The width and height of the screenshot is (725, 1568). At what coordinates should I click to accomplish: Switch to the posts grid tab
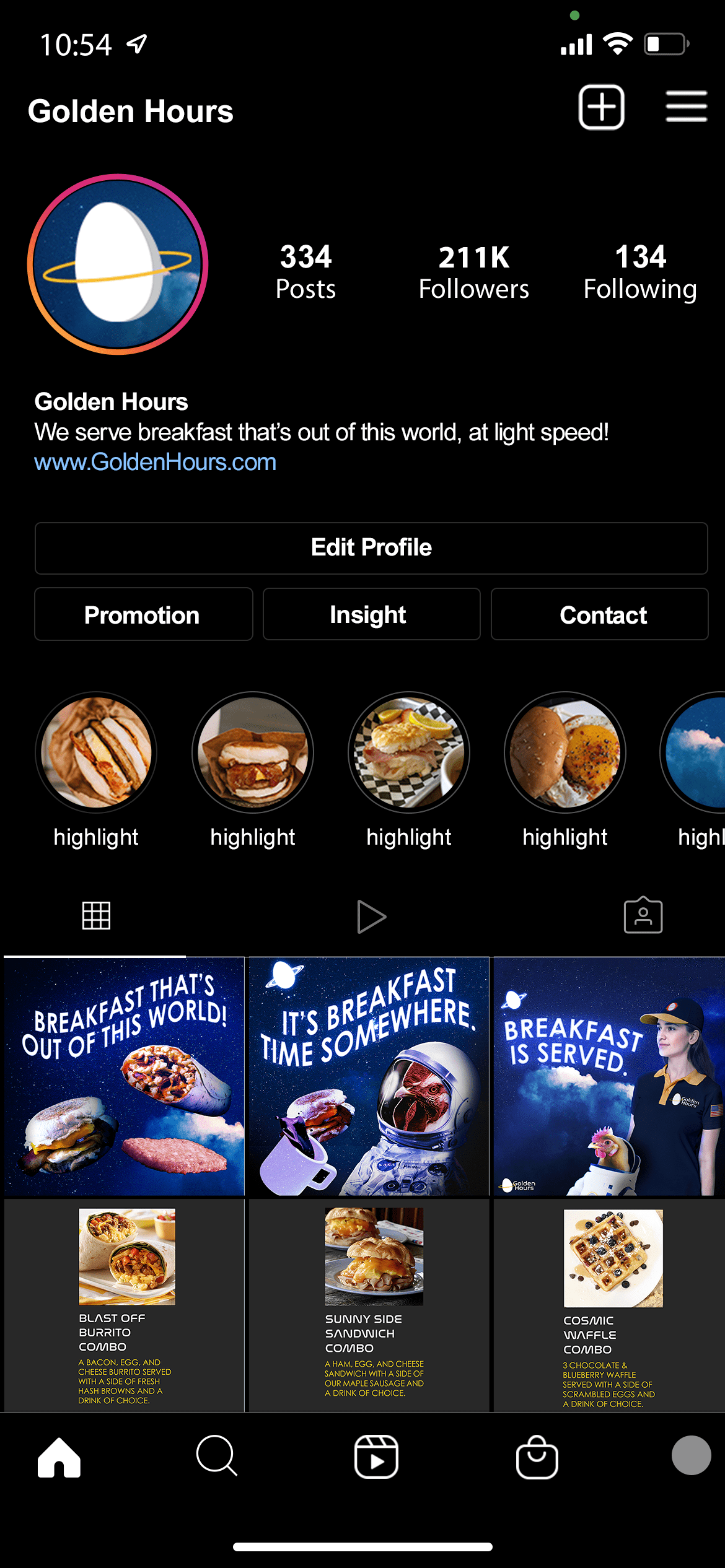(96, 916)
